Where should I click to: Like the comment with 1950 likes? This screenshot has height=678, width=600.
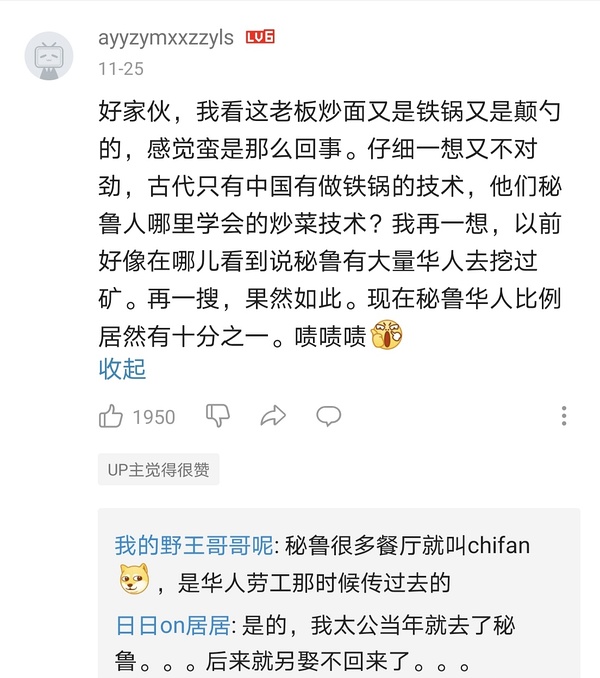112,416
